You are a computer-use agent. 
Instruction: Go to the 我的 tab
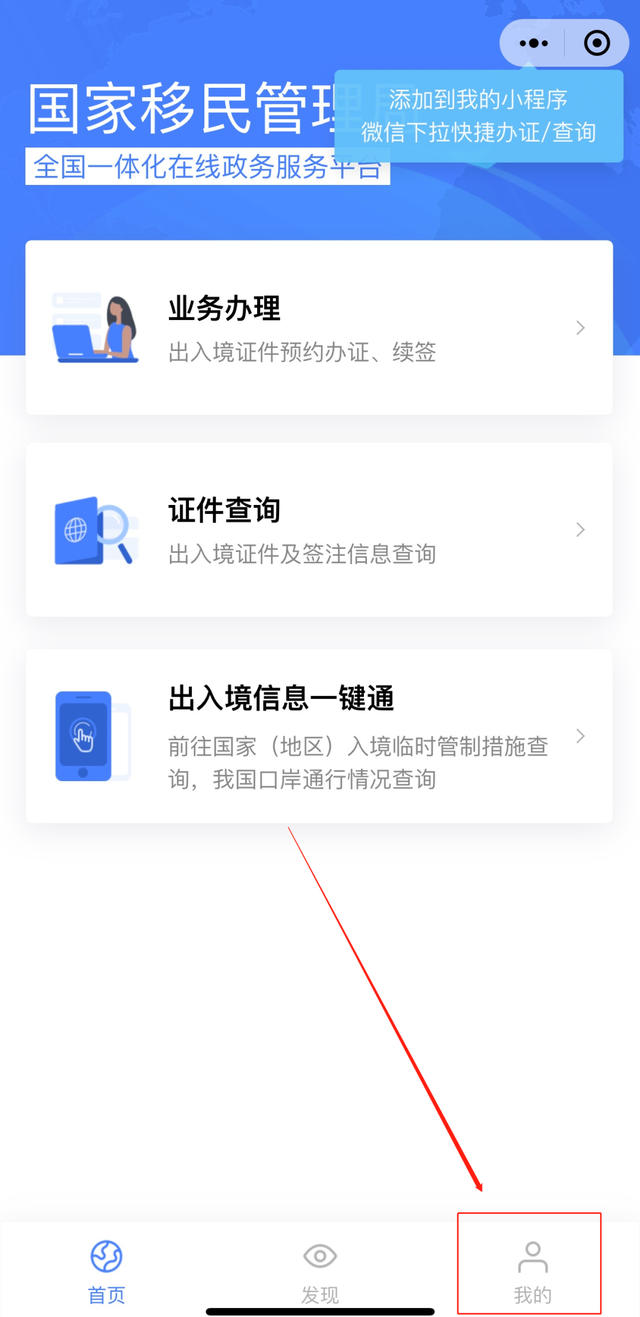[532, 1270]
